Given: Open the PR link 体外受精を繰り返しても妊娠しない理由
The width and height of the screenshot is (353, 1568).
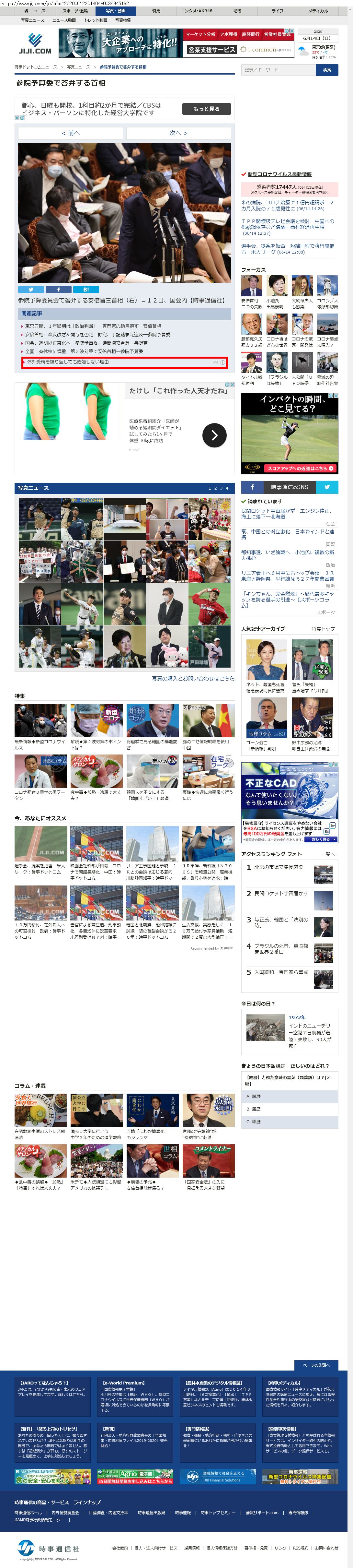Looking at the screenshot, I should 68,362.
